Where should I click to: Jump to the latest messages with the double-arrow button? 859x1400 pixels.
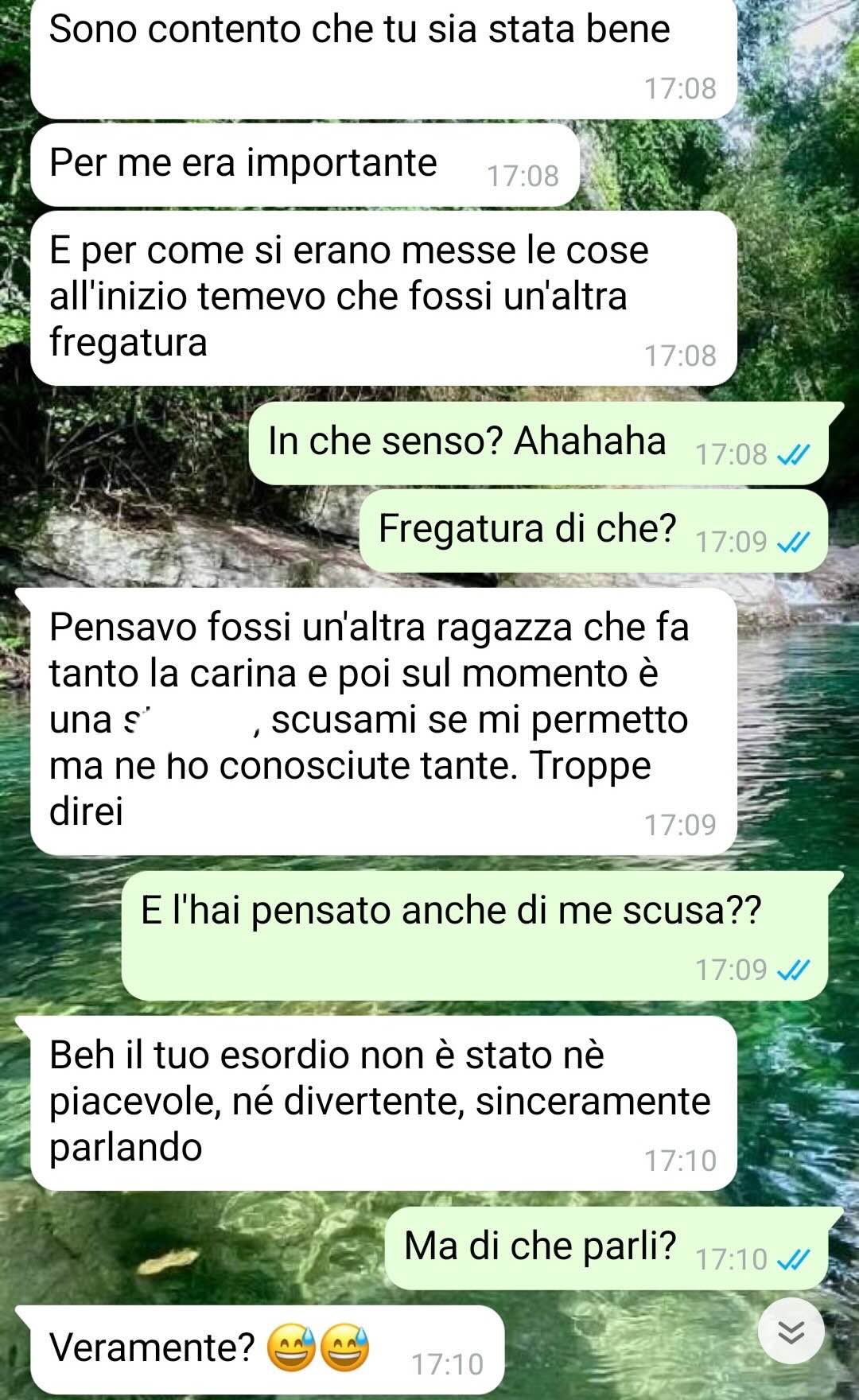pos(791,1331)
